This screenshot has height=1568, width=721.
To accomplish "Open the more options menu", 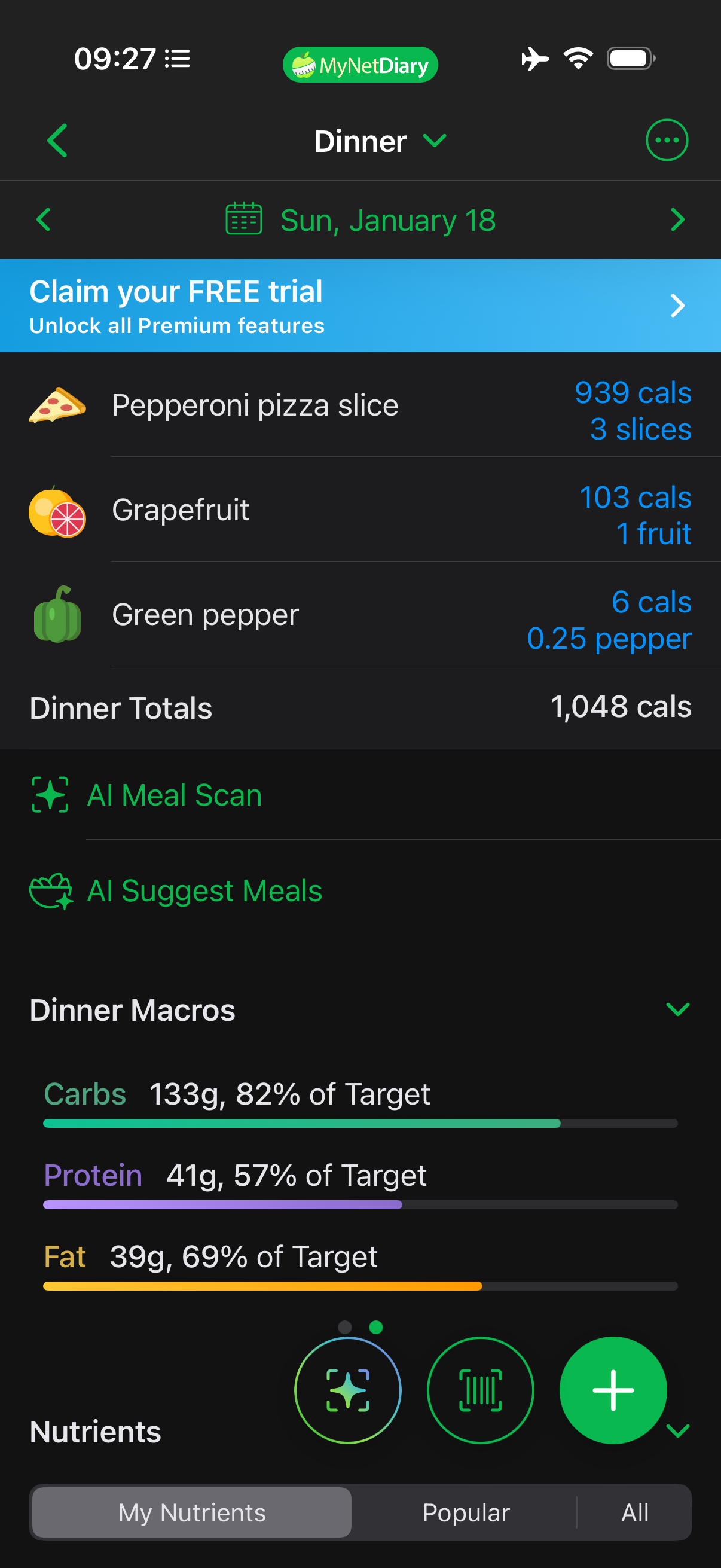I will pos(666,141).
